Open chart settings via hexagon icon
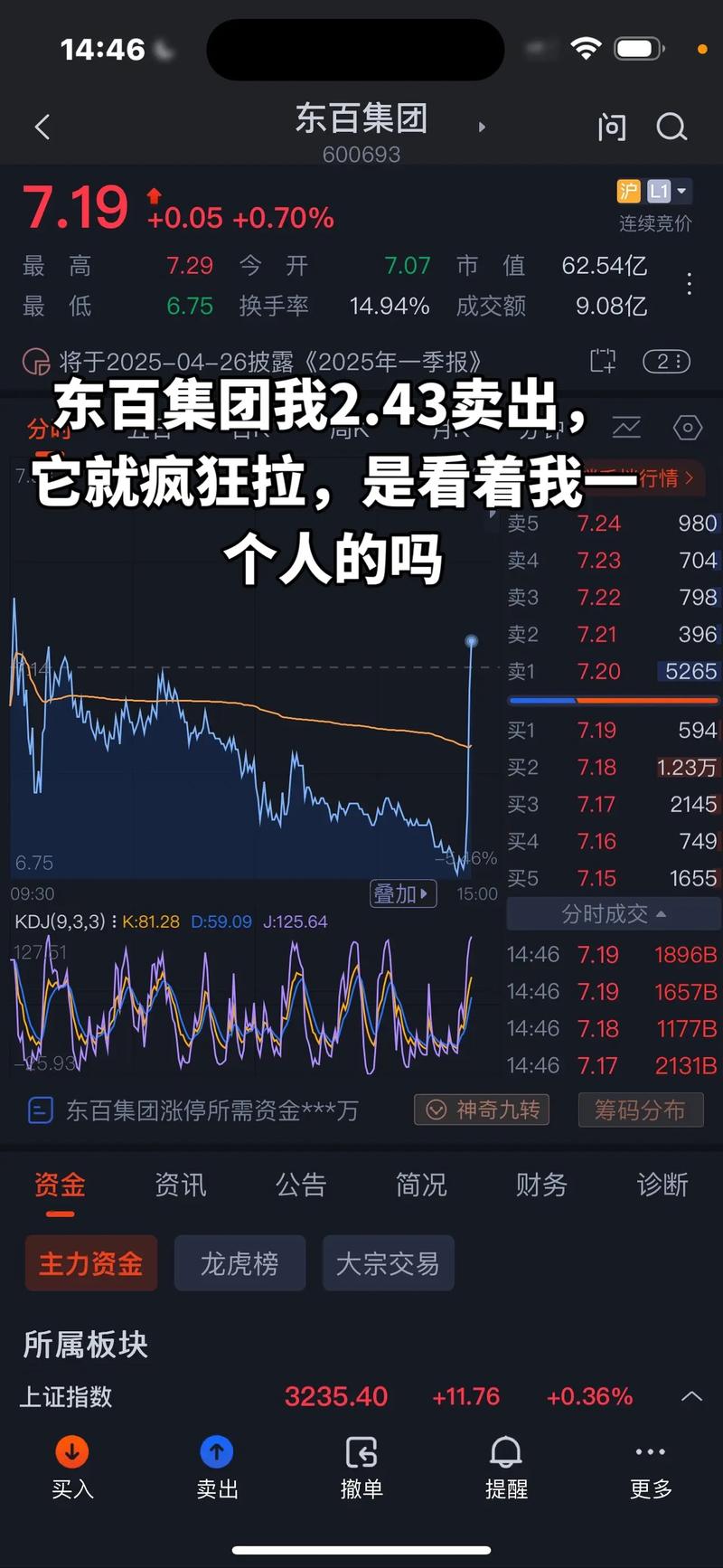The width and height of the screenshot is (723, 1568). pyautogui.click(x=688, y=427)
